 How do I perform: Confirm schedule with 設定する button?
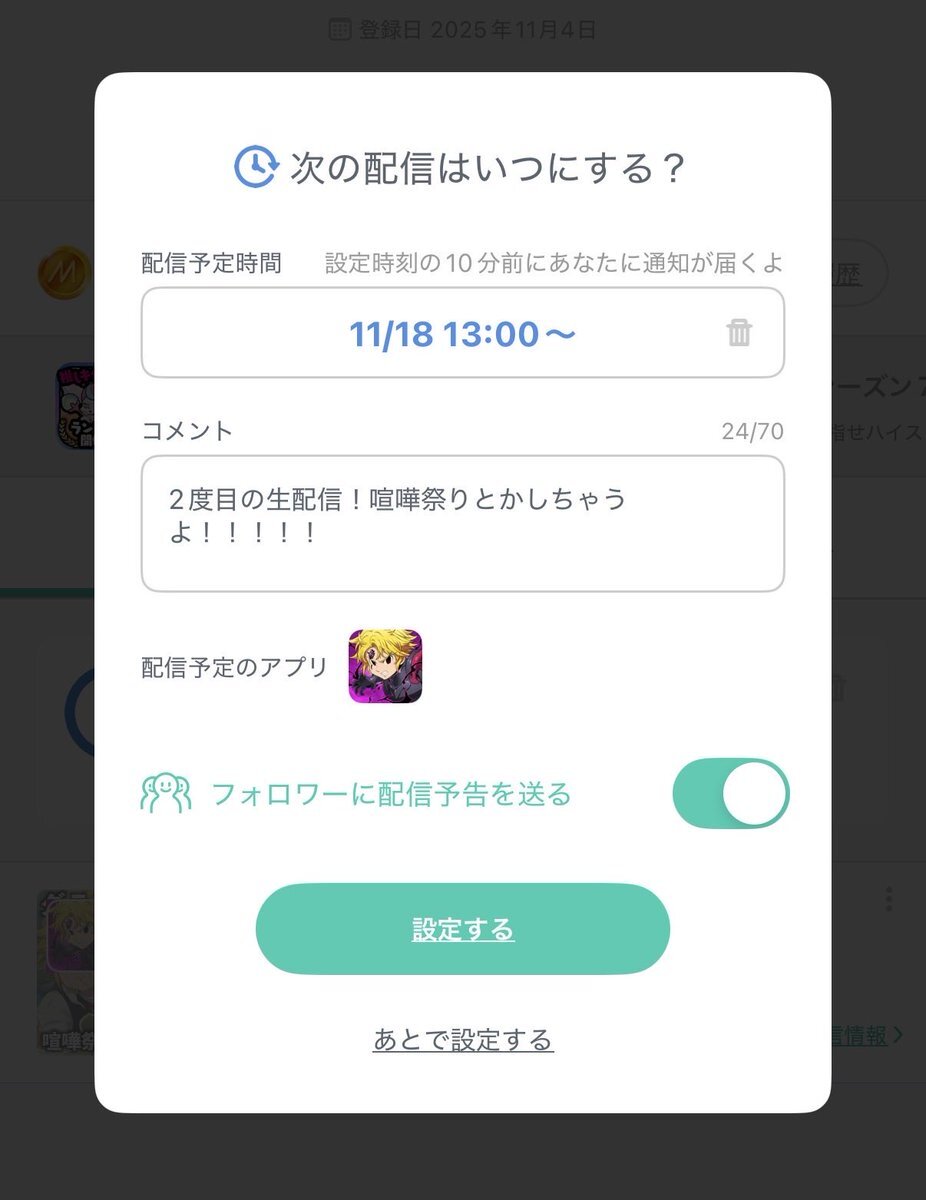[x=462, y=929]
